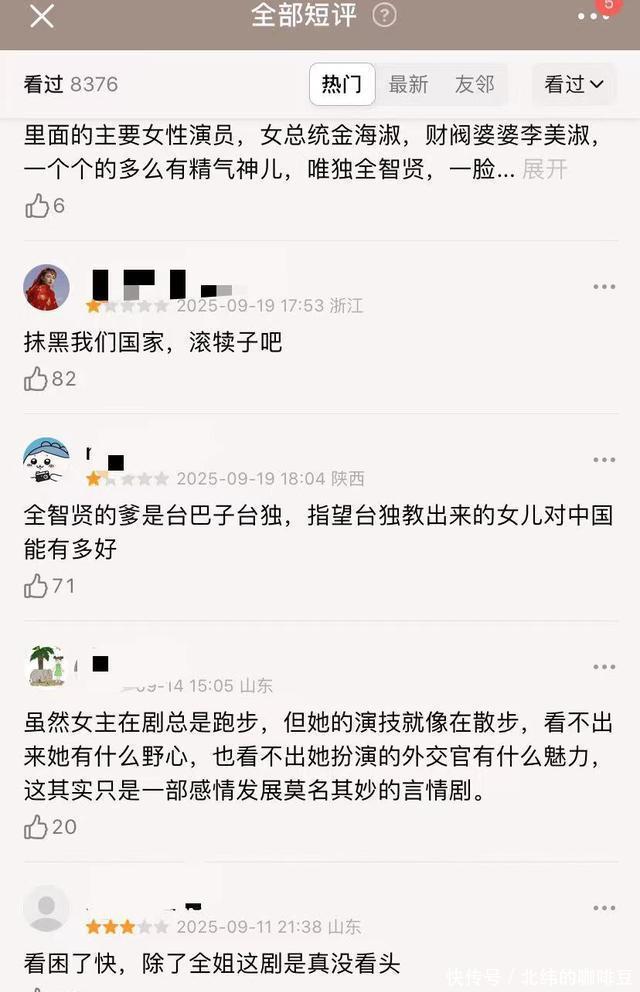
Task: Close the 全部短评 page
Action: (x=42, y=17)
